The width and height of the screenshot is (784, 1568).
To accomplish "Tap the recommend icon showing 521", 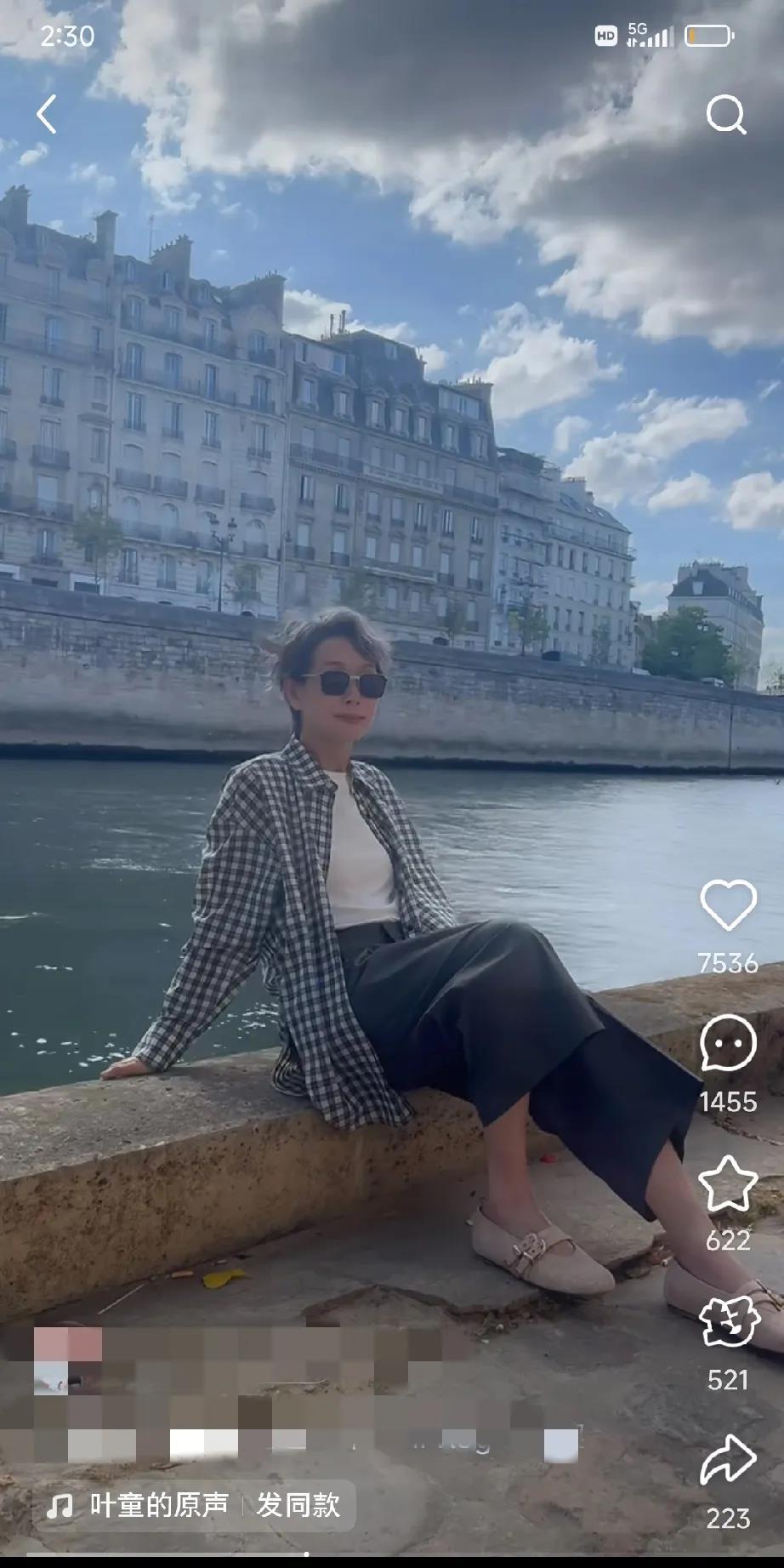I will 728,1321.
